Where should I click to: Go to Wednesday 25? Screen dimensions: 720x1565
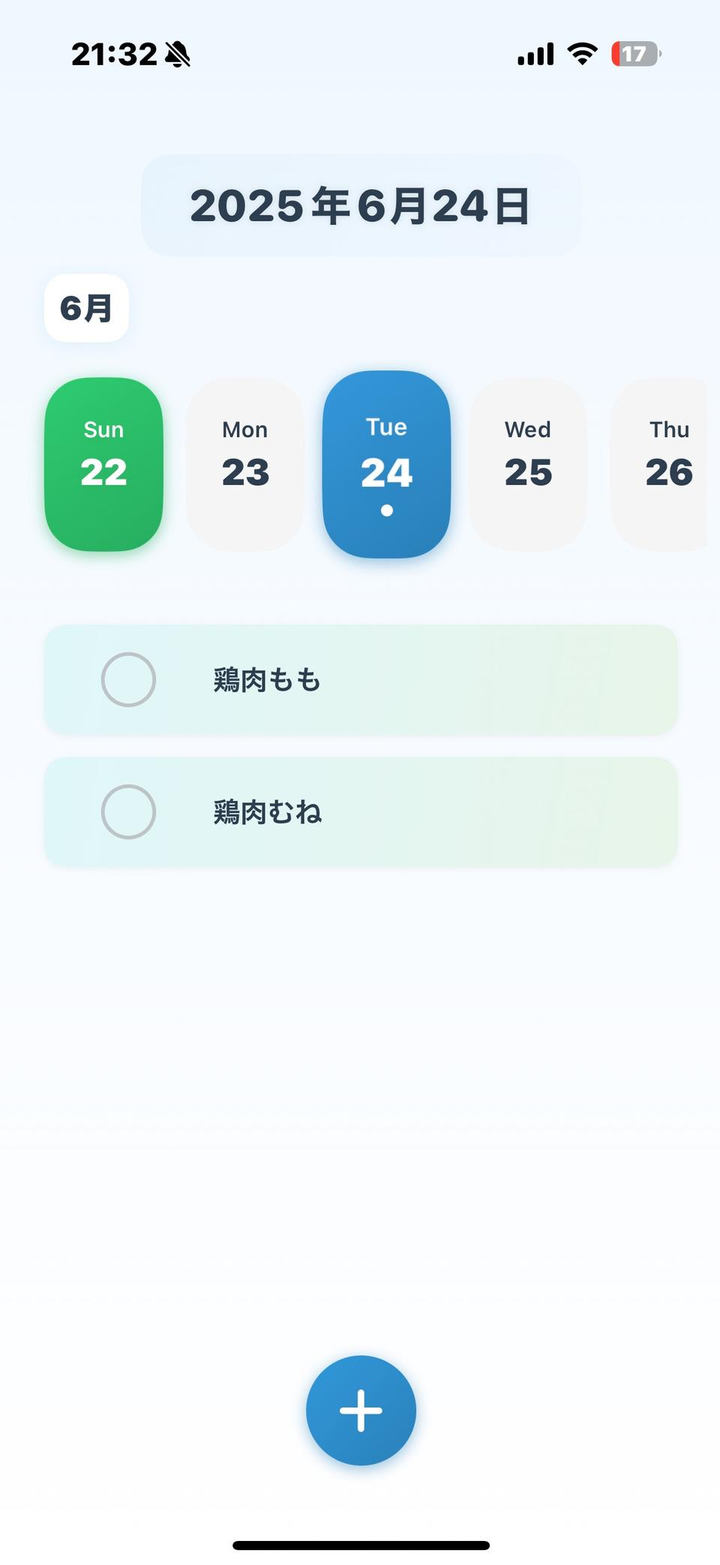tap(527, 464)
